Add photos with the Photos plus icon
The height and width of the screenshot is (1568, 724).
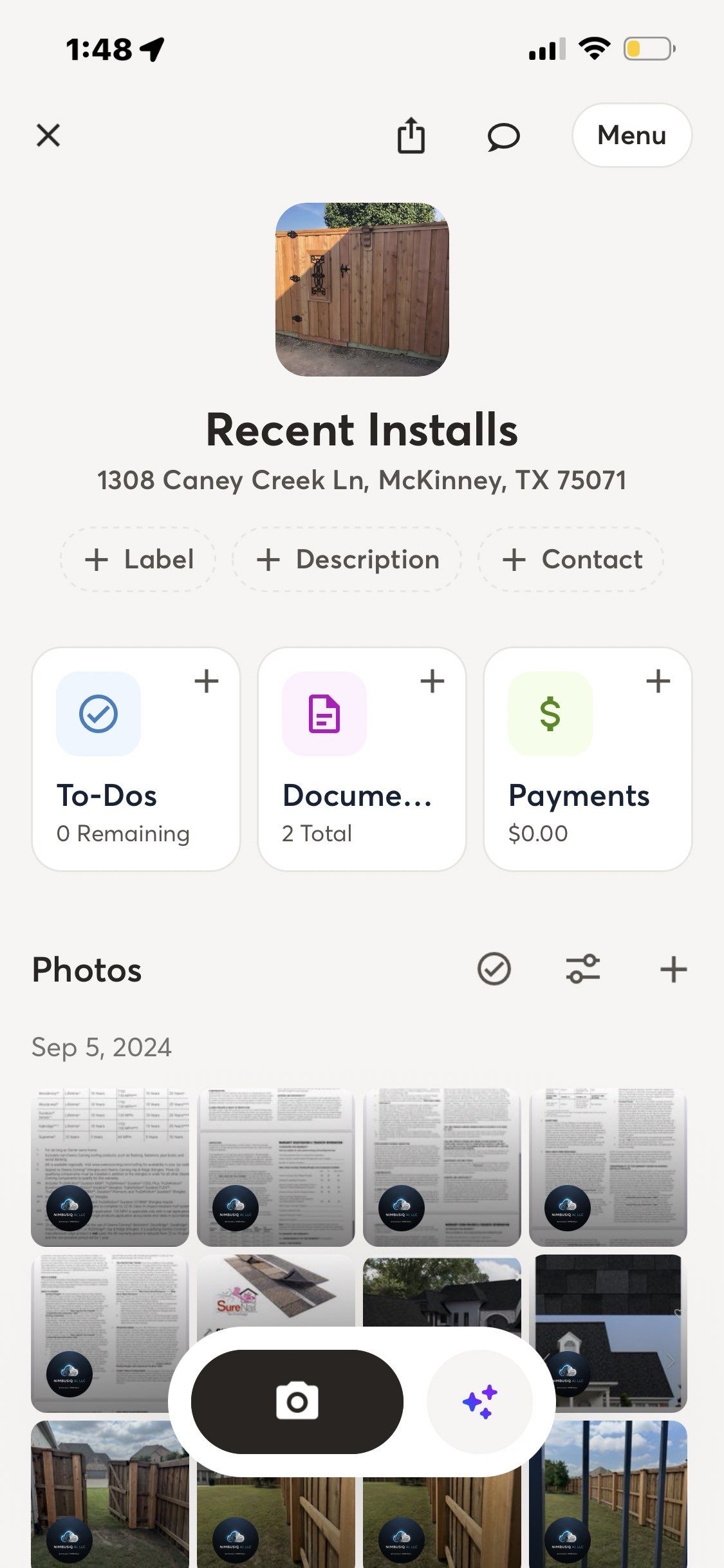click(673, 969)
